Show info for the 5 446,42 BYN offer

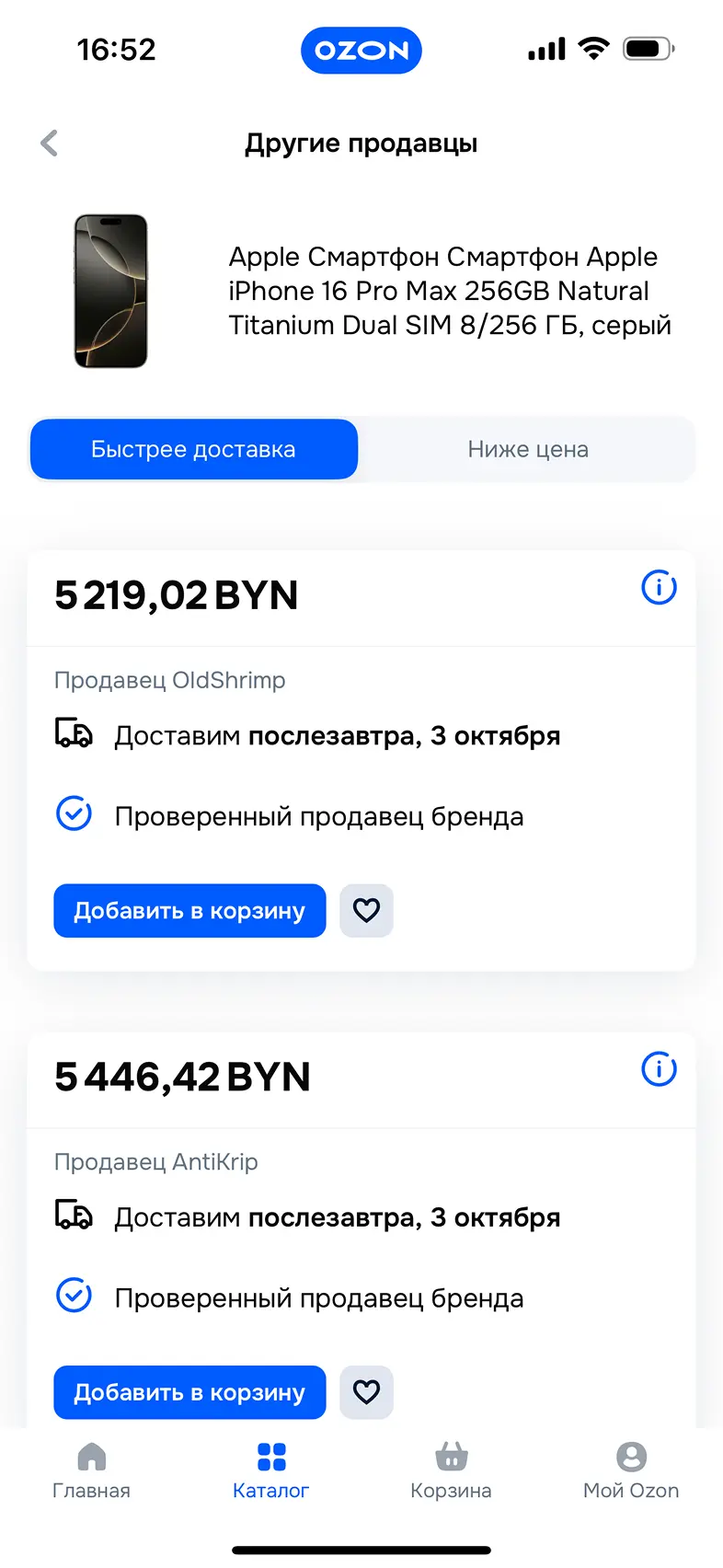(659, 1069)
